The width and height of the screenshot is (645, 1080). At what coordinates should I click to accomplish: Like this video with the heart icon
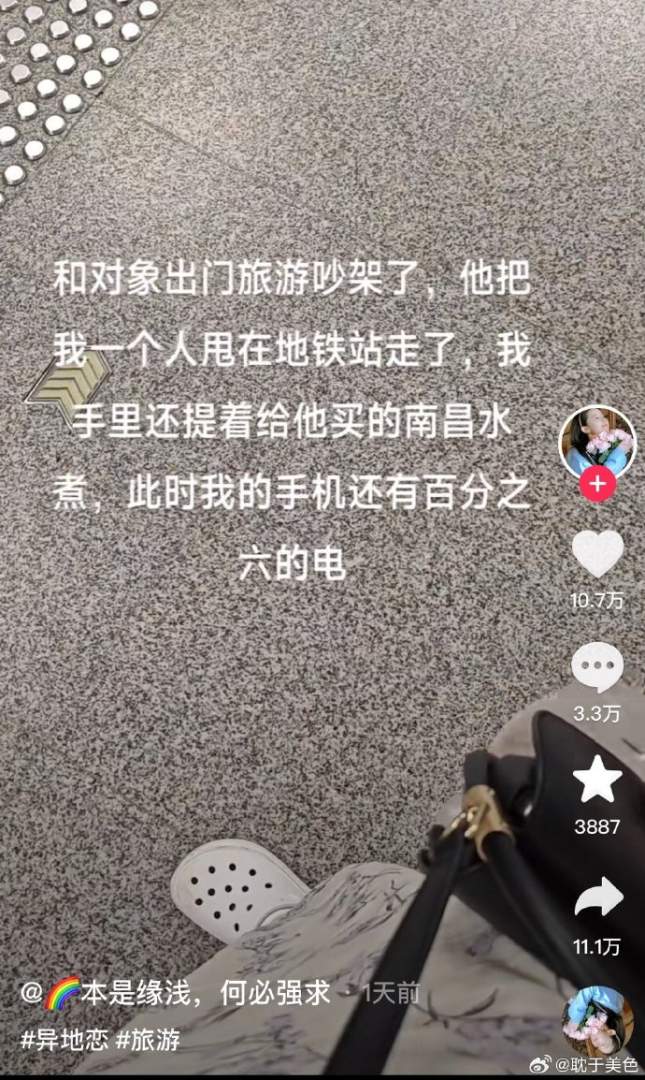coord(597,554)
